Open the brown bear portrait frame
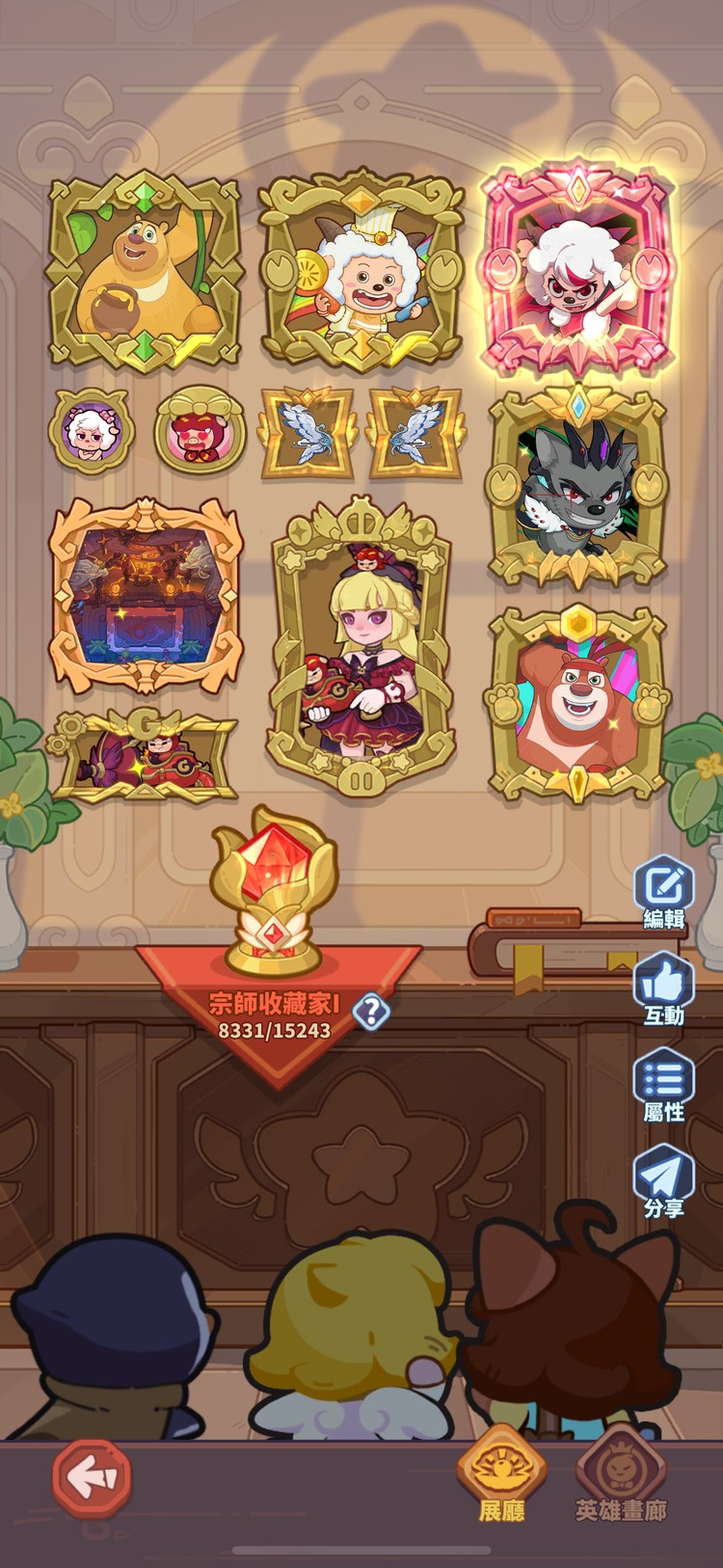 (x=577, y=704)
